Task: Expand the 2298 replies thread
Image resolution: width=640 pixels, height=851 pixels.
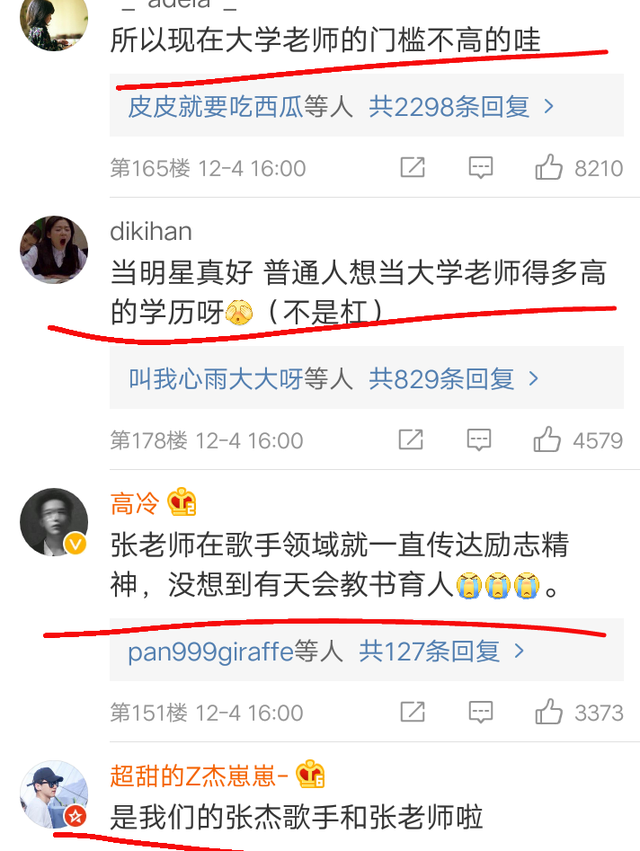Action: click(x=461, y=107)
